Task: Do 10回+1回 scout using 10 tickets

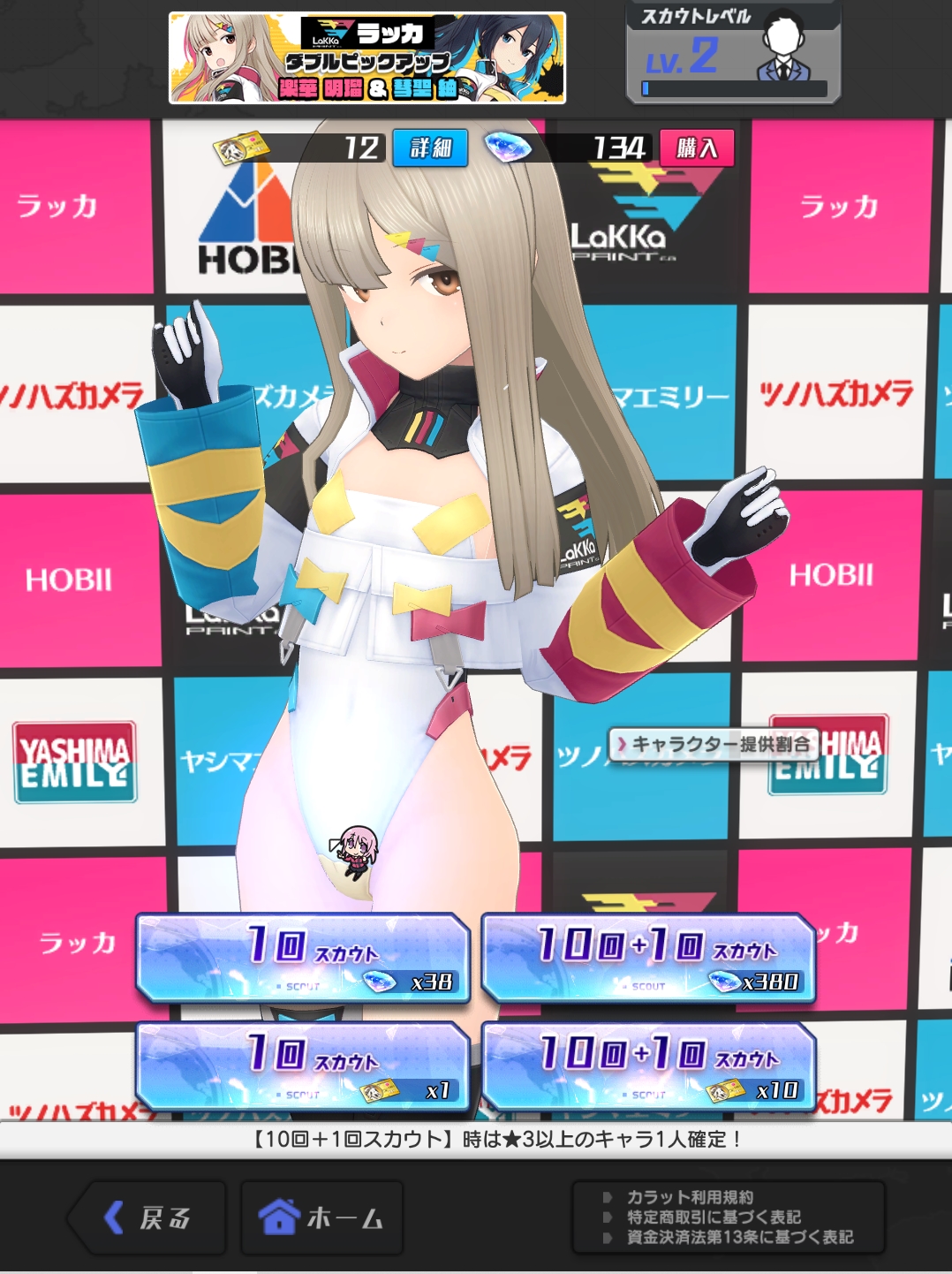Action: click(648, 1066)
